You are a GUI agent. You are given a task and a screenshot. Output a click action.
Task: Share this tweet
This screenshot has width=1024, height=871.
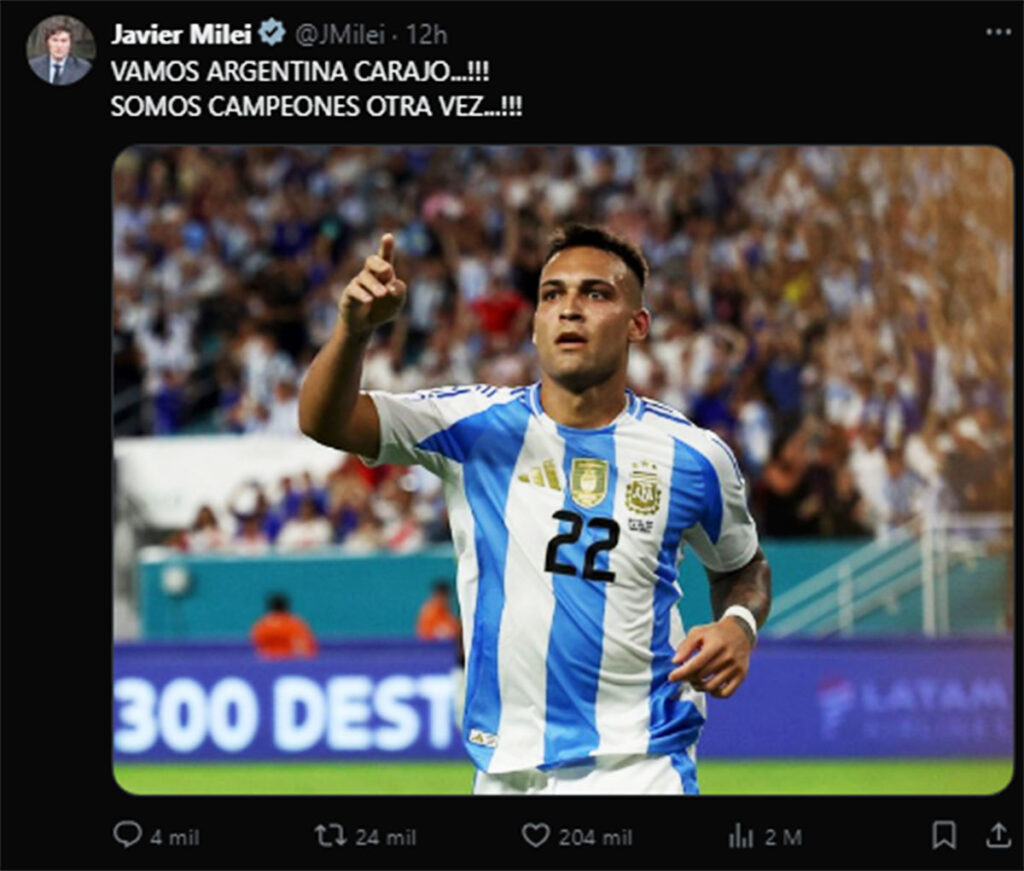pos(997,835)
